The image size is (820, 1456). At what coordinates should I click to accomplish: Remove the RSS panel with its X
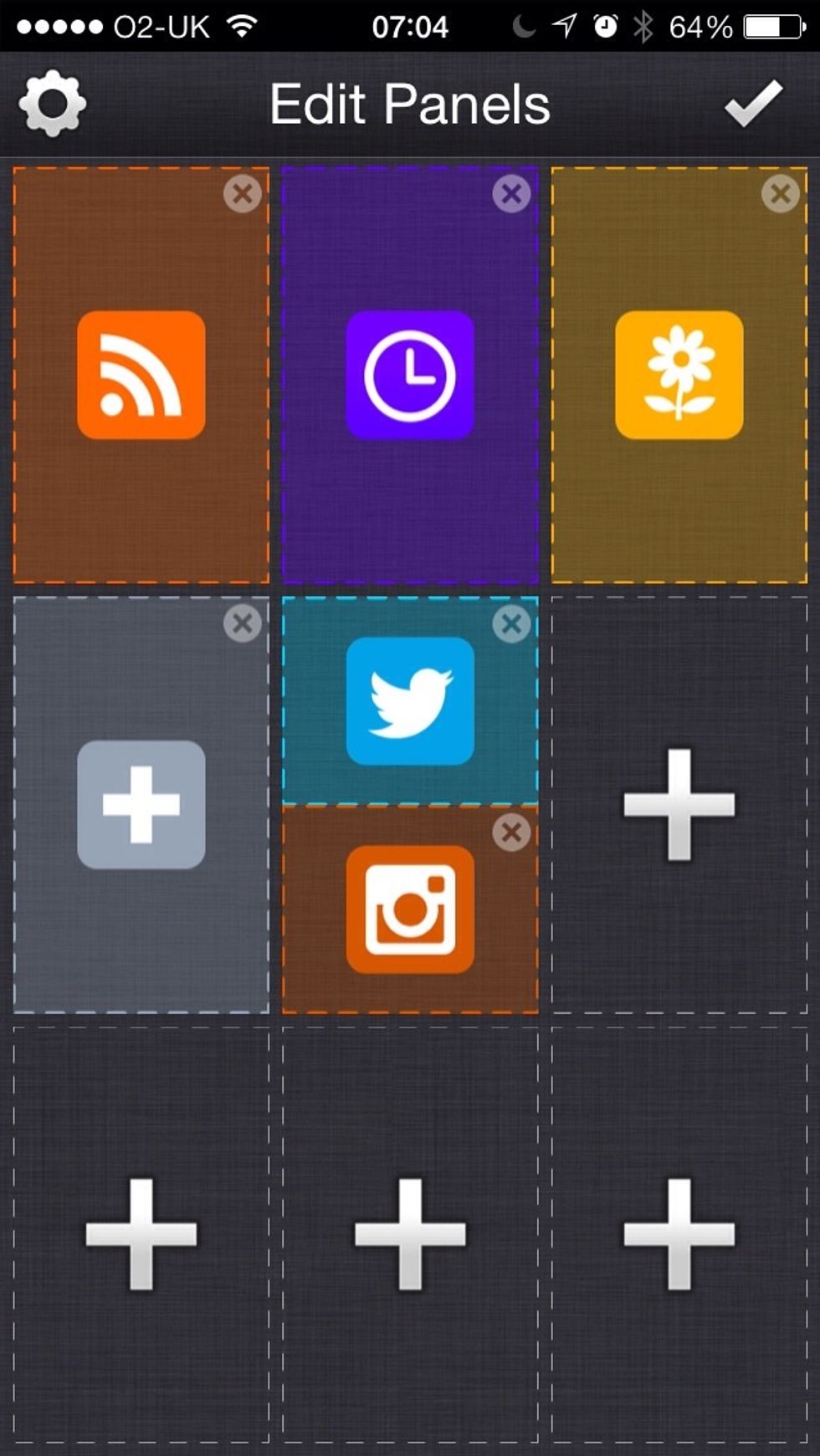pos(242,193)
